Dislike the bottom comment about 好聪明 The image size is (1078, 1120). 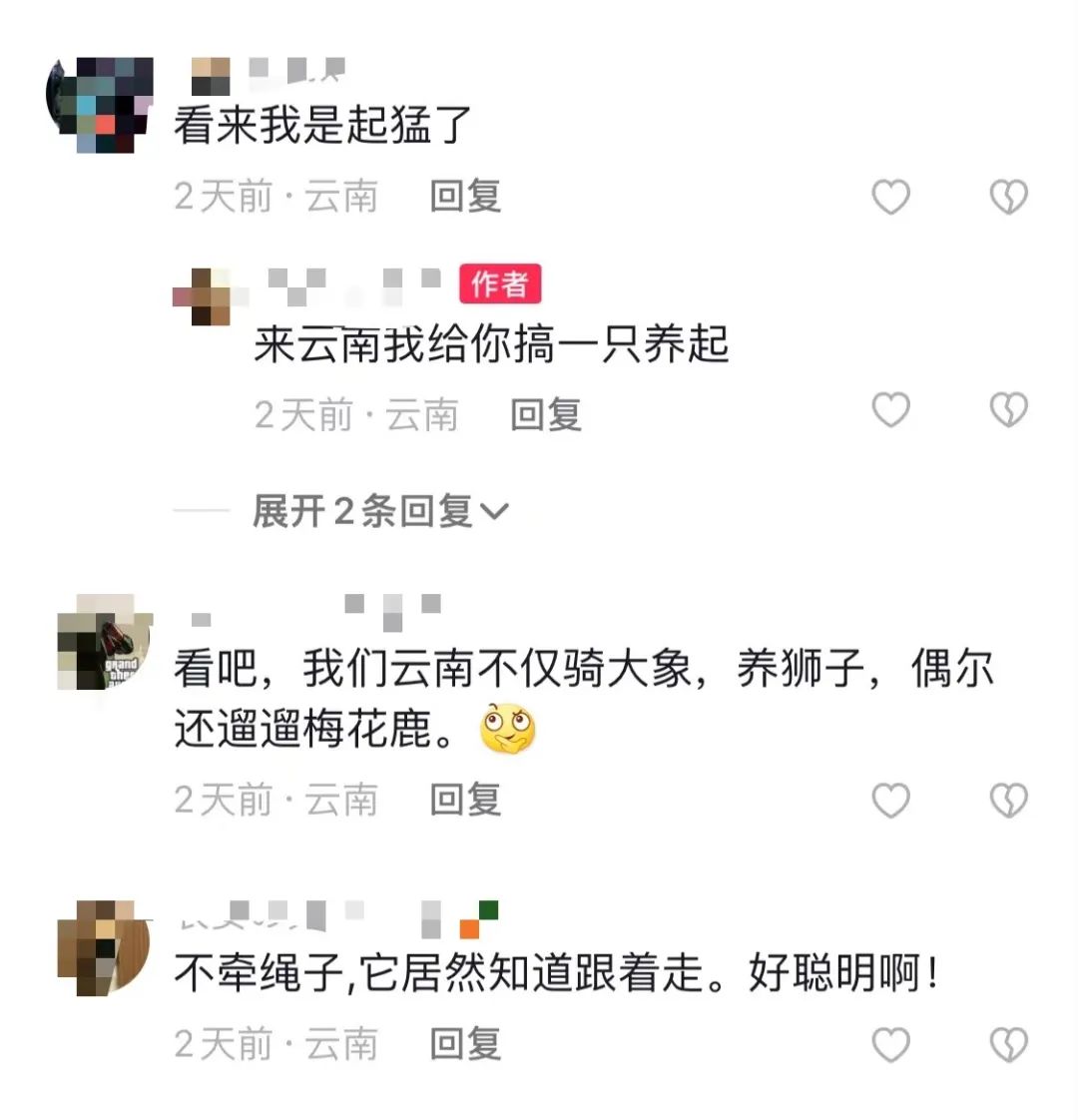coord(1008,1044)
